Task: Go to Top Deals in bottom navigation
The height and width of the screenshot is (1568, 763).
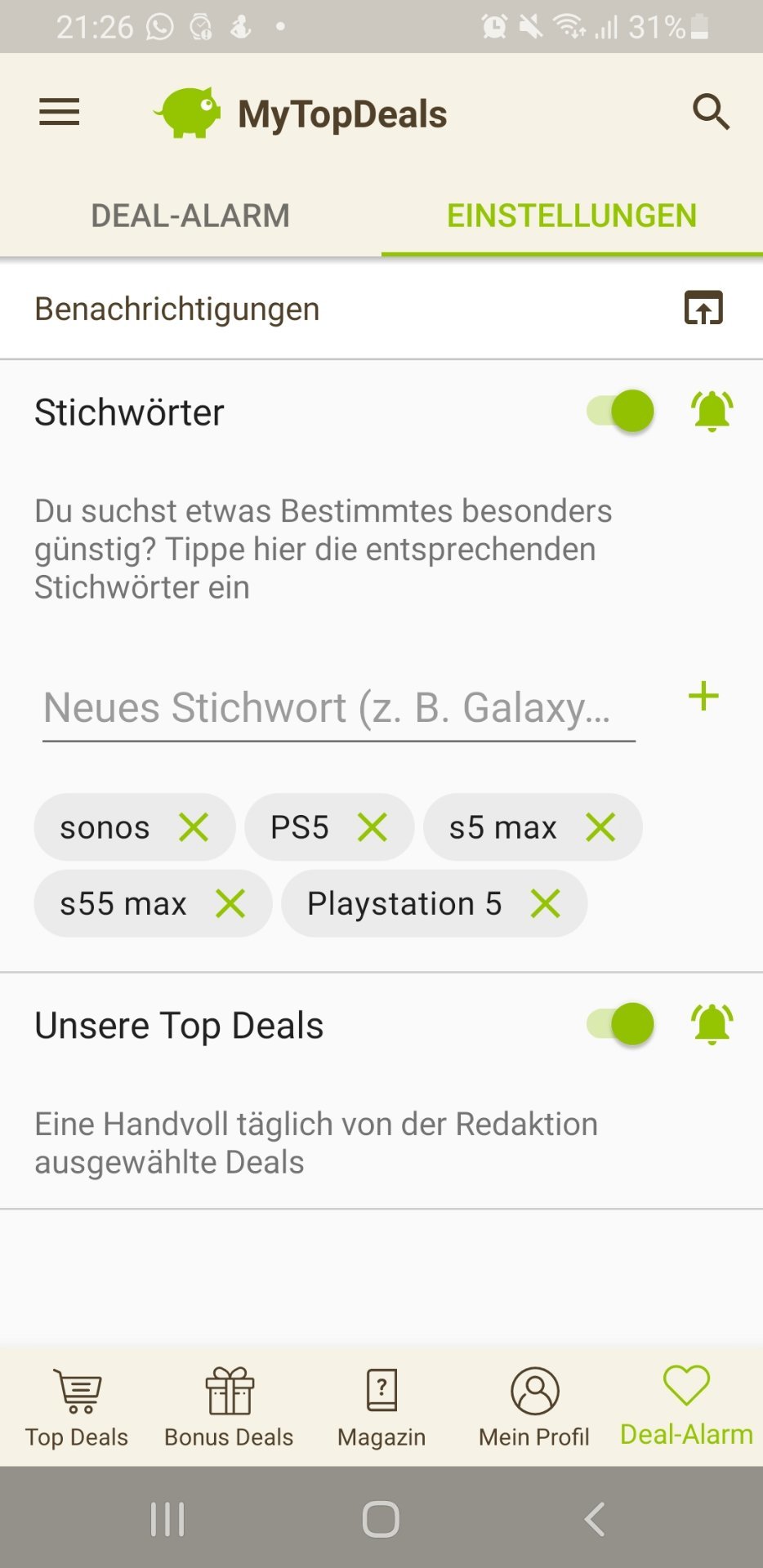Action: (77, 1406)
